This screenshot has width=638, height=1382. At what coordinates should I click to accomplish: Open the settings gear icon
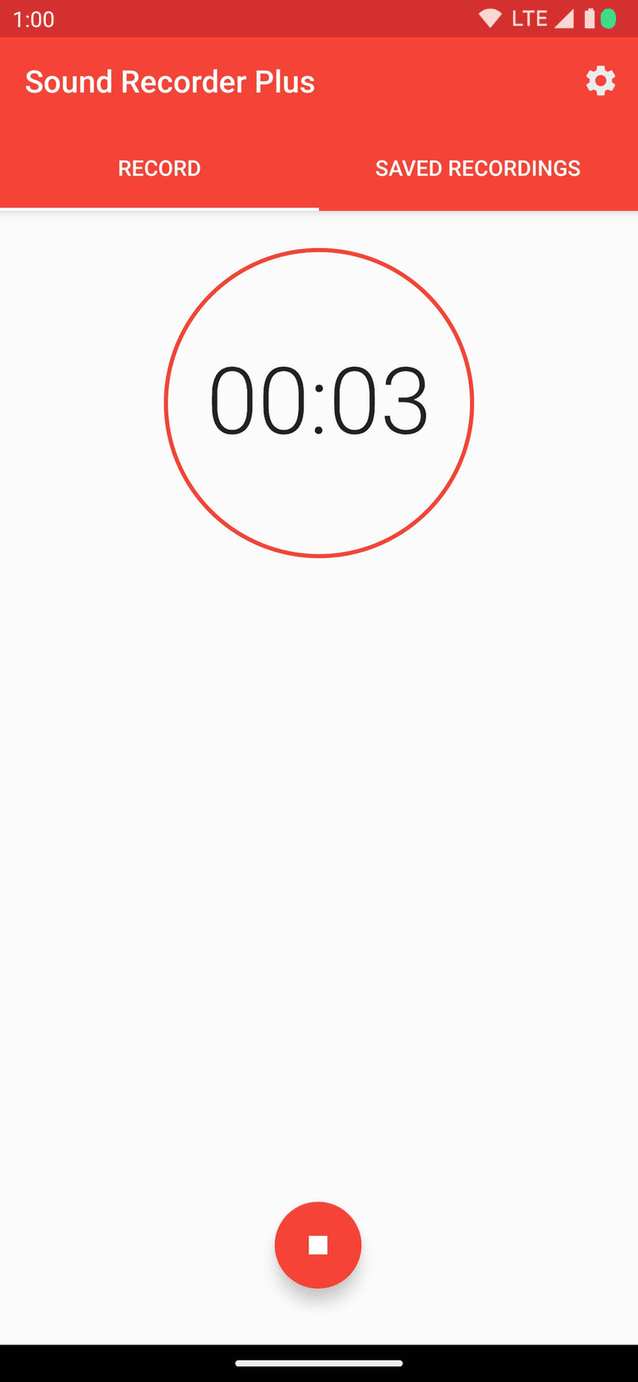[600, 81]
